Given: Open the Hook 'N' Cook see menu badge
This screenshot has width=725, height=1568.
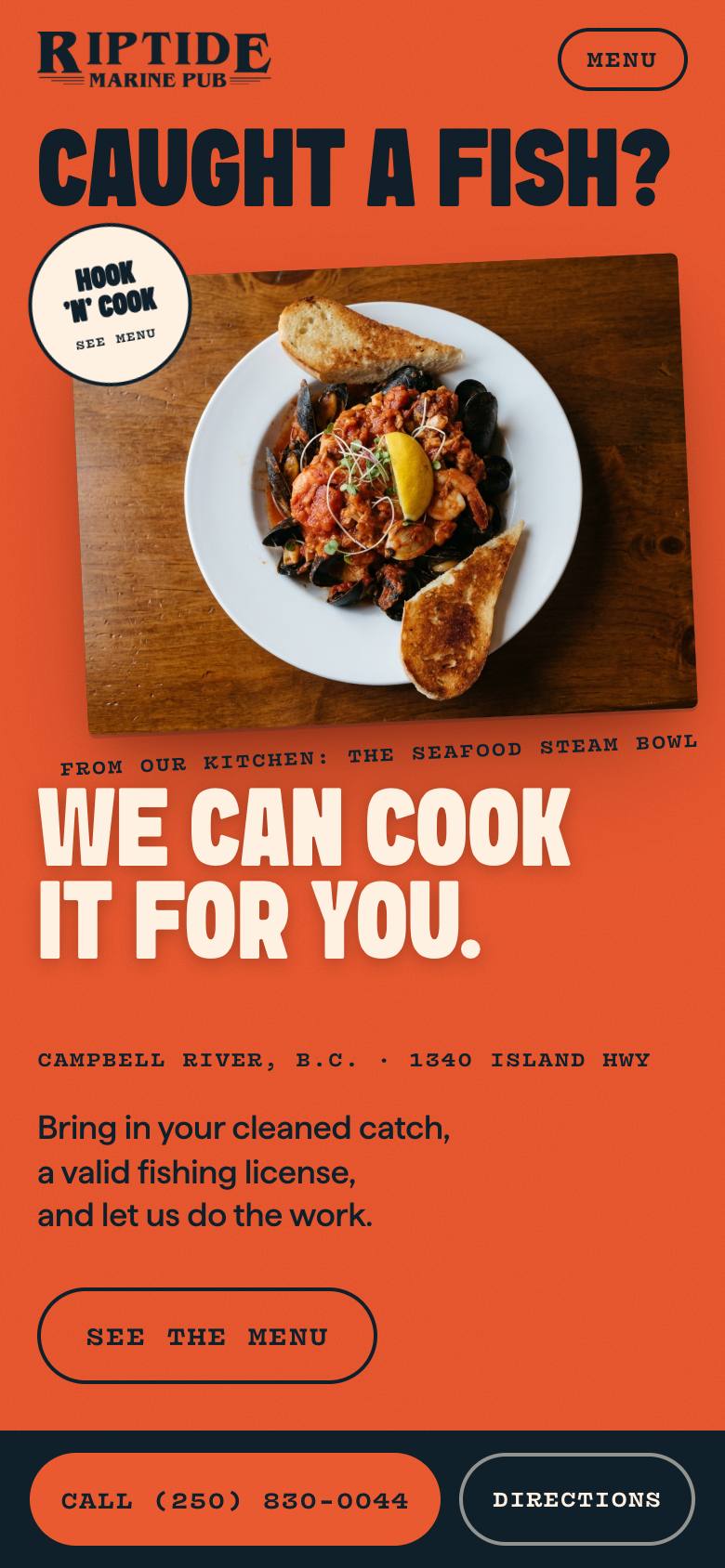Looking at the screenshot, I should coord(111,305).
